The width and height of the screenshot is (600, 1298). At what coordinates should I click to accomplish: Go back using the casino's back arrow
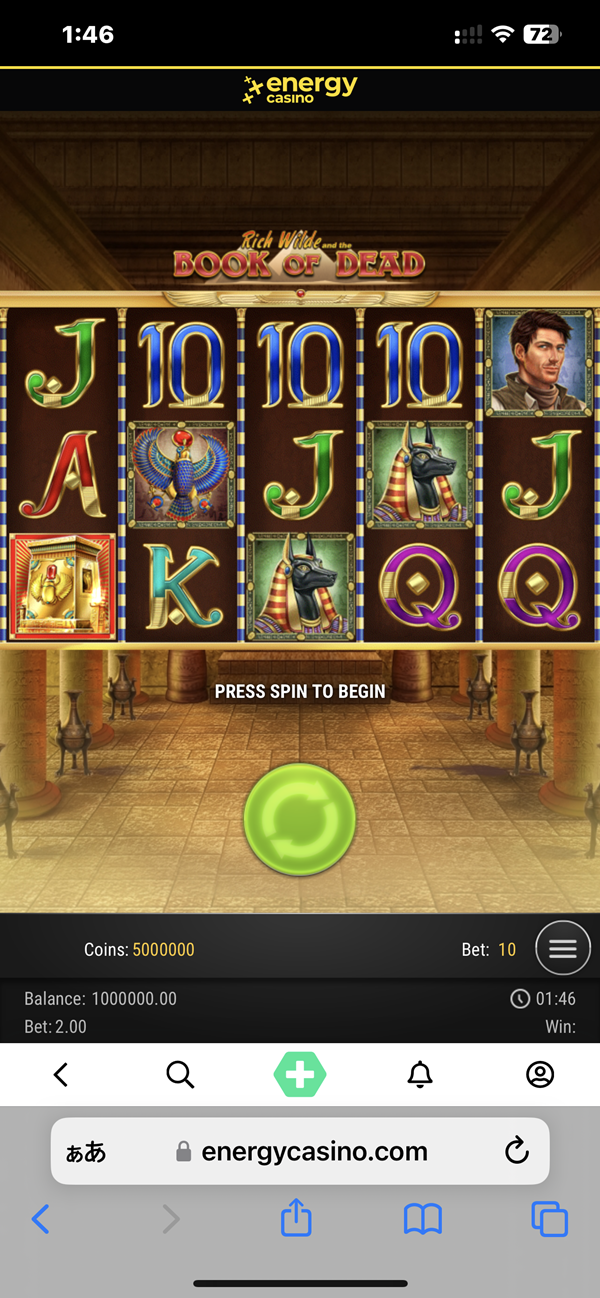[x=61, y=1075]
